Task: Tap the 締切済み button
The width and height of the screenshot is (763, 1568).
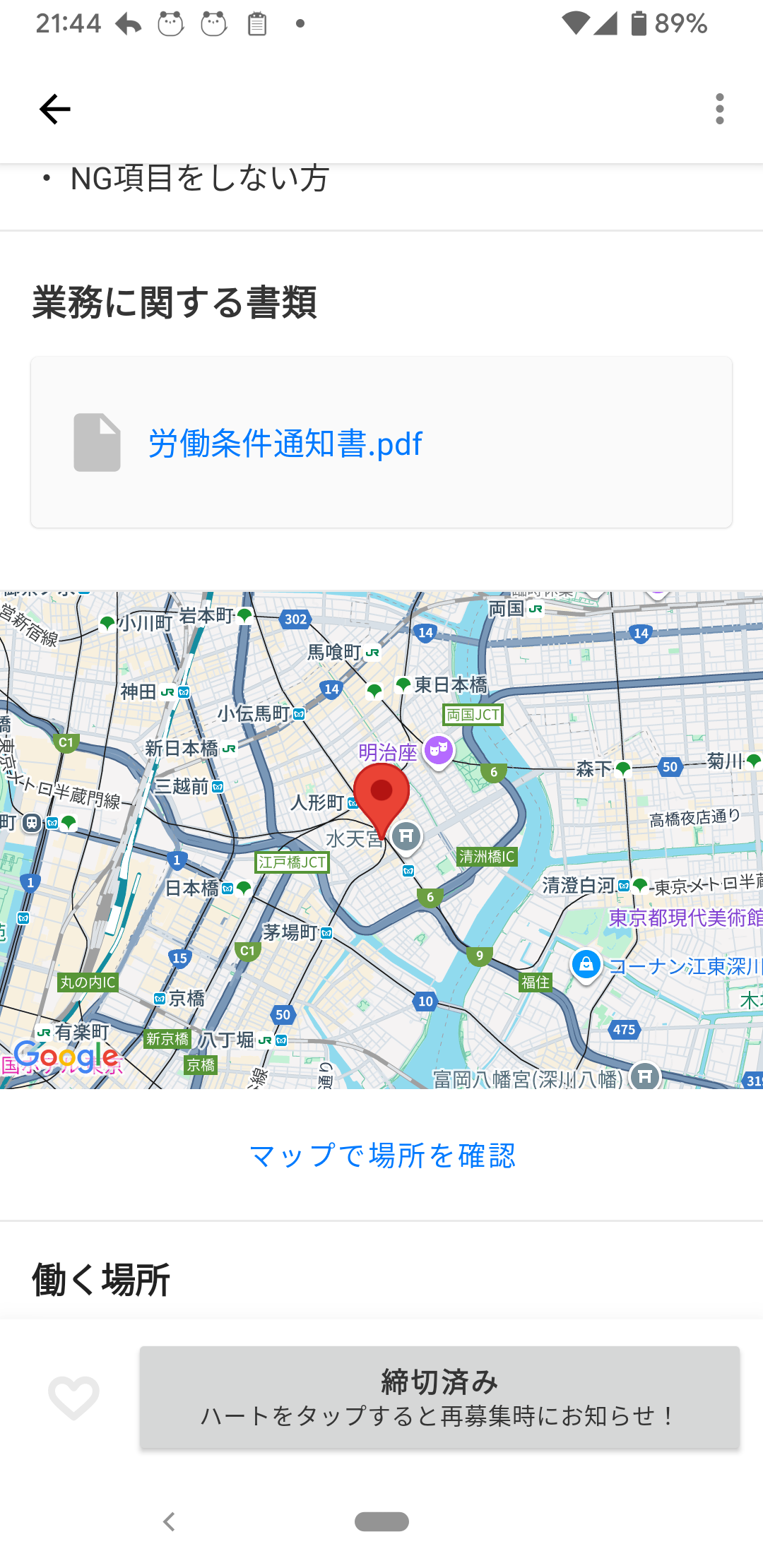Action: (439, 1397)
